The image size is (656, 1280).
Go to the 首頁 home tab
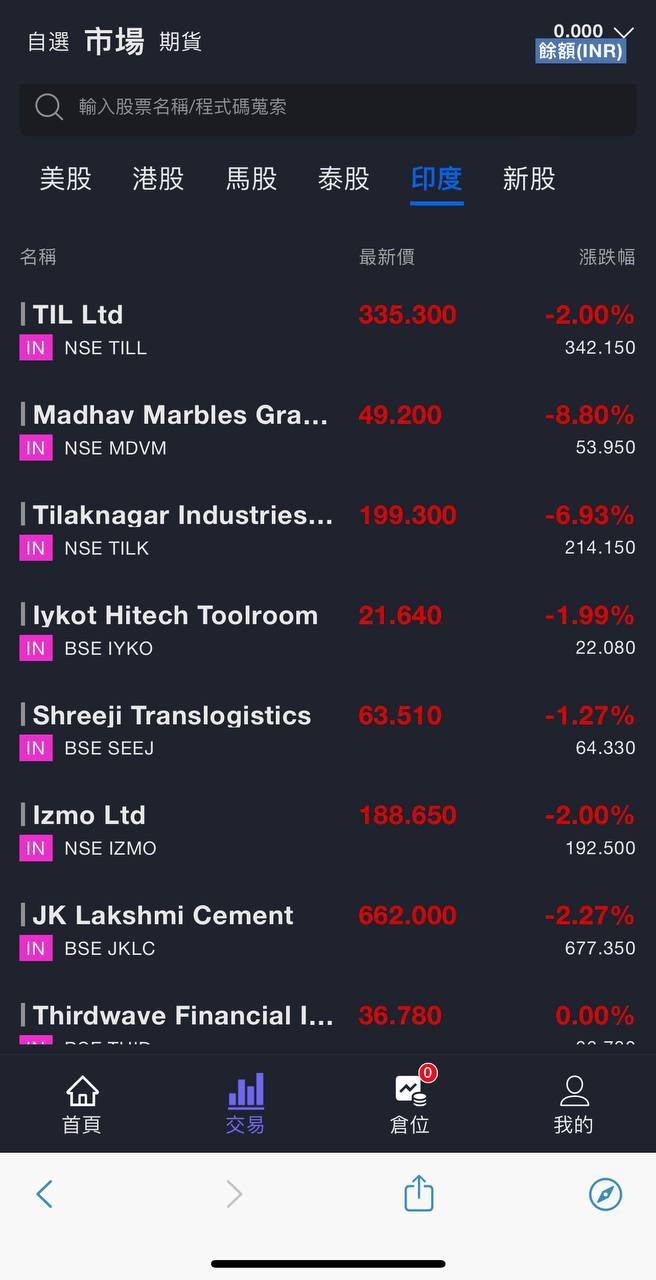click(82, 1104)
